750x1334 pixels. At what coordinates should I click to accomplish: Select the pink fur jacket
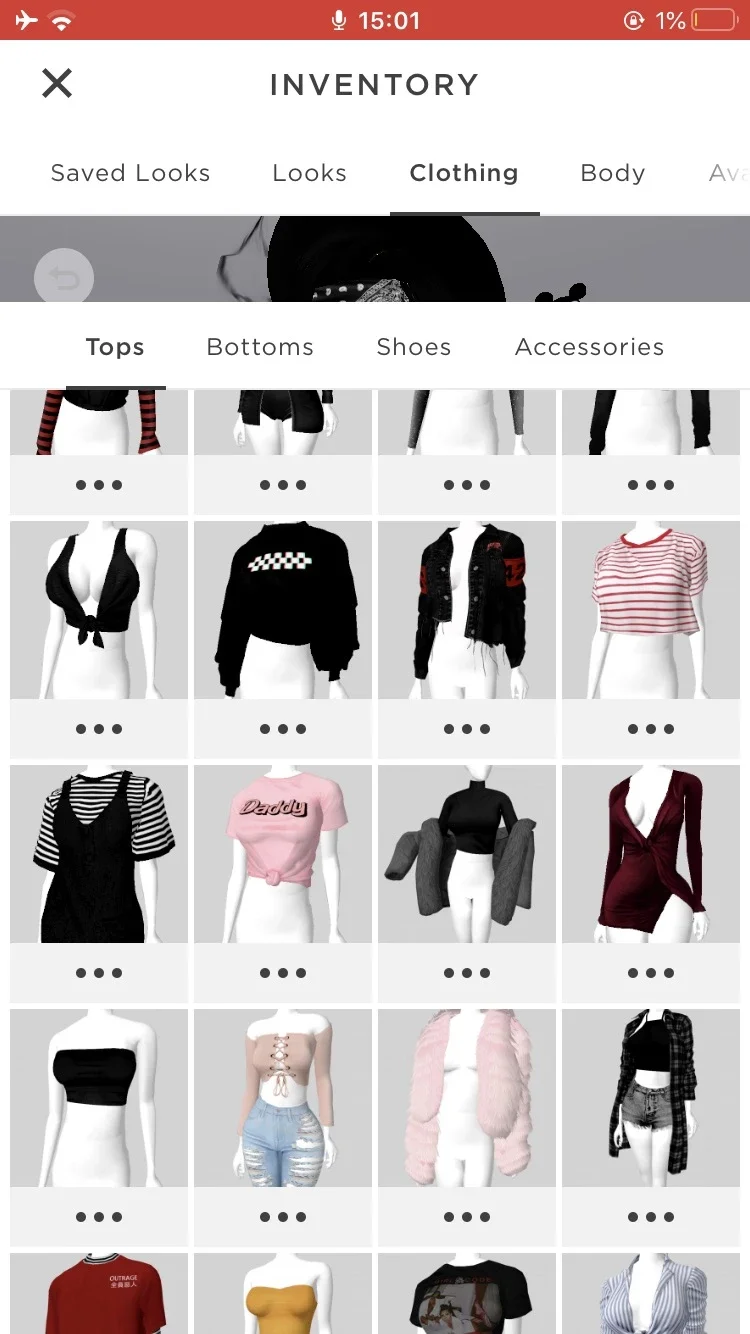(467, 1098)
